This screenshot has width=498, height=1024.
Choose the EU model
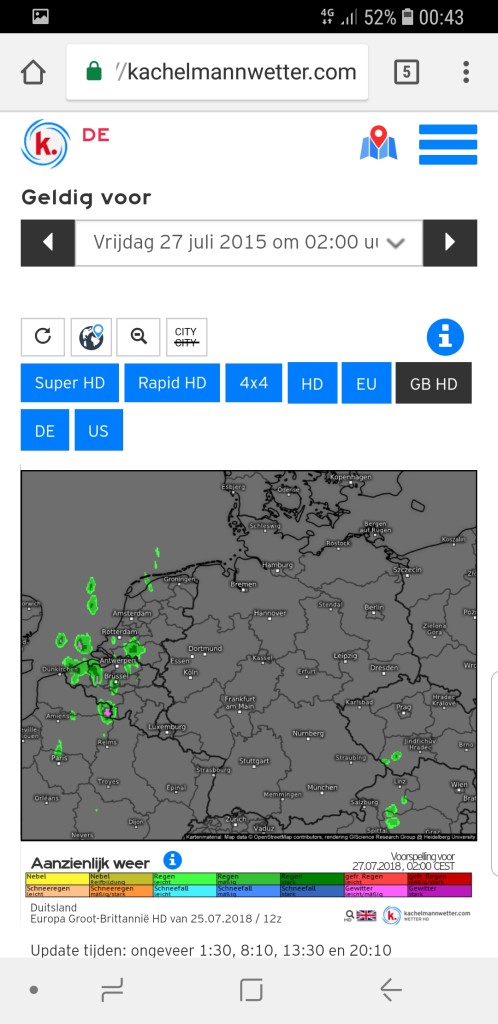pos(367,383)
